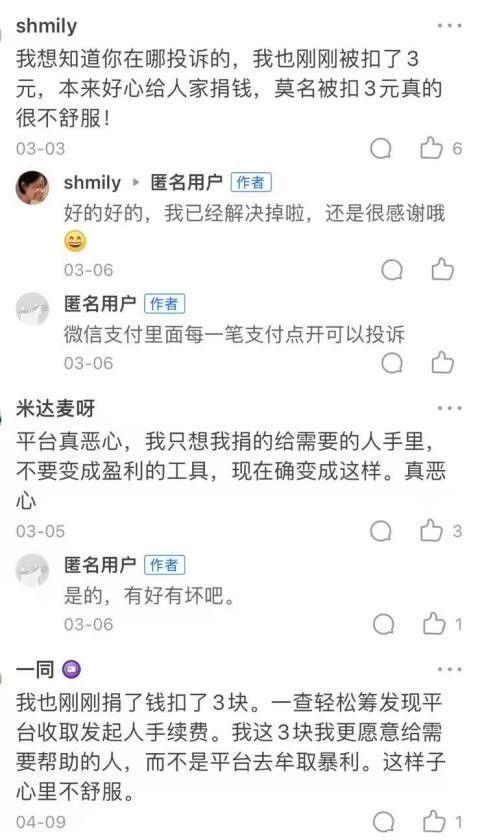Image resolution: width=482 pixels, height=840 pixels.
Task: Reply to the author's 微信支付 complaint tip
Action: (x=392, y=363)
